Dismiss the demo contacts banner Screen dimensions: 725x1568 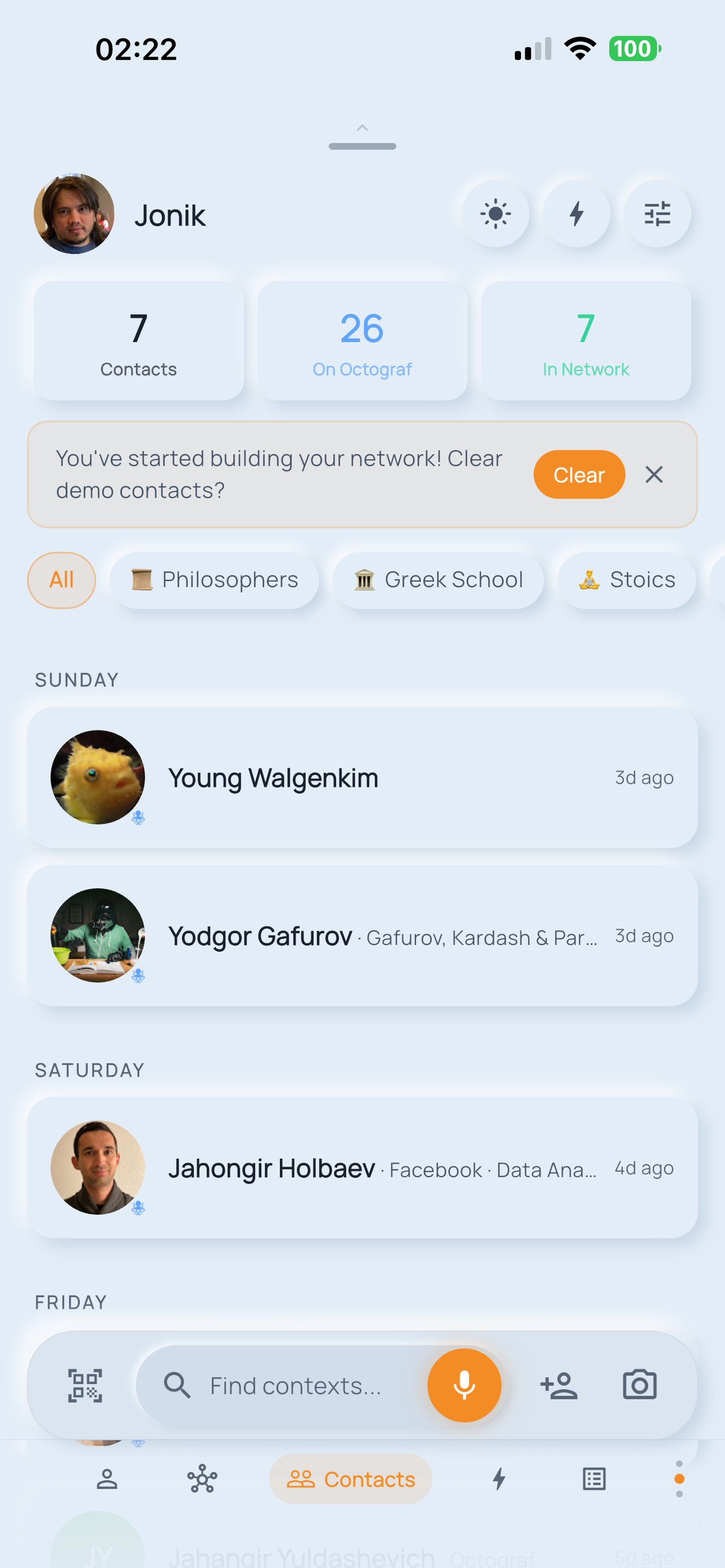coord(654,474)
